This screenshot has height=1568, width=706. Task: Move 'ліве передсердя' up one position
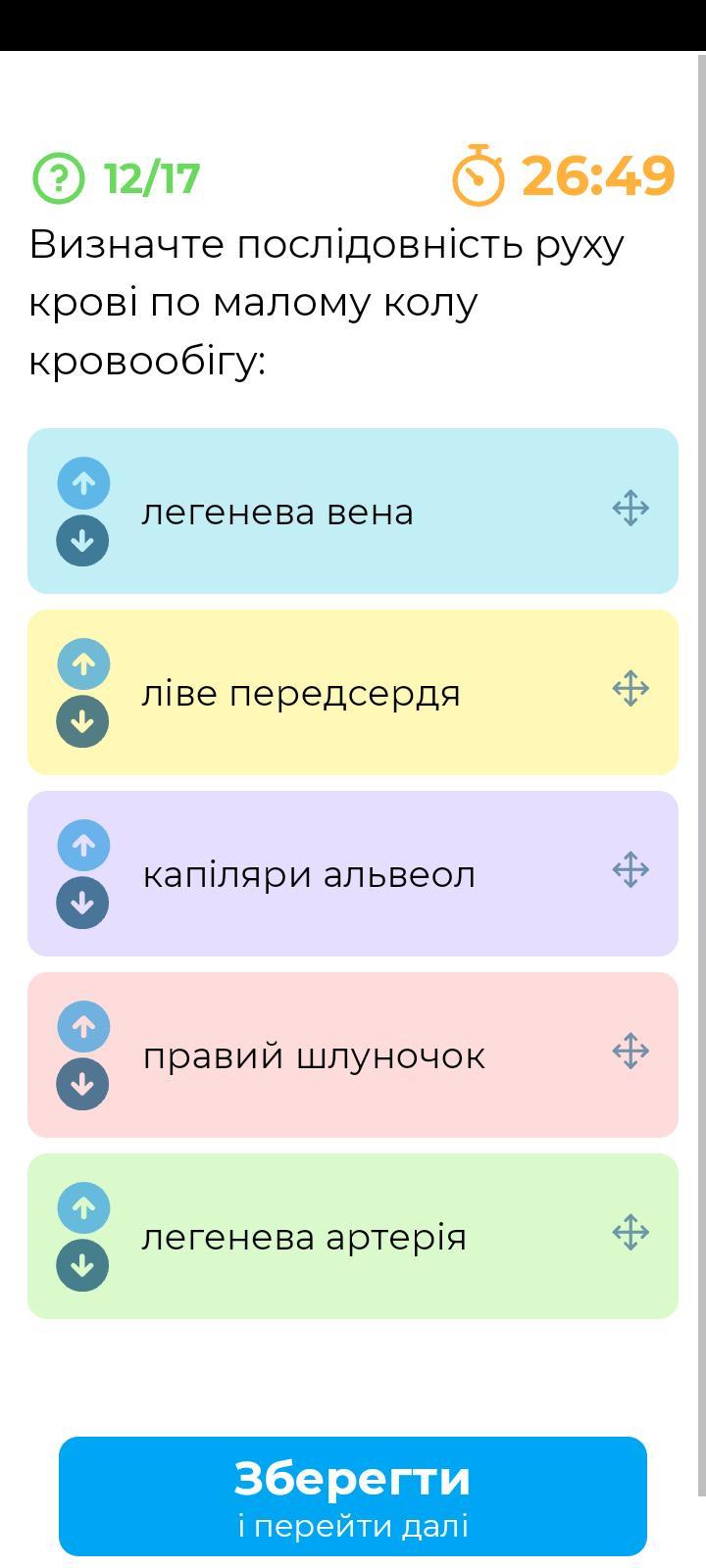click(82, 664)
